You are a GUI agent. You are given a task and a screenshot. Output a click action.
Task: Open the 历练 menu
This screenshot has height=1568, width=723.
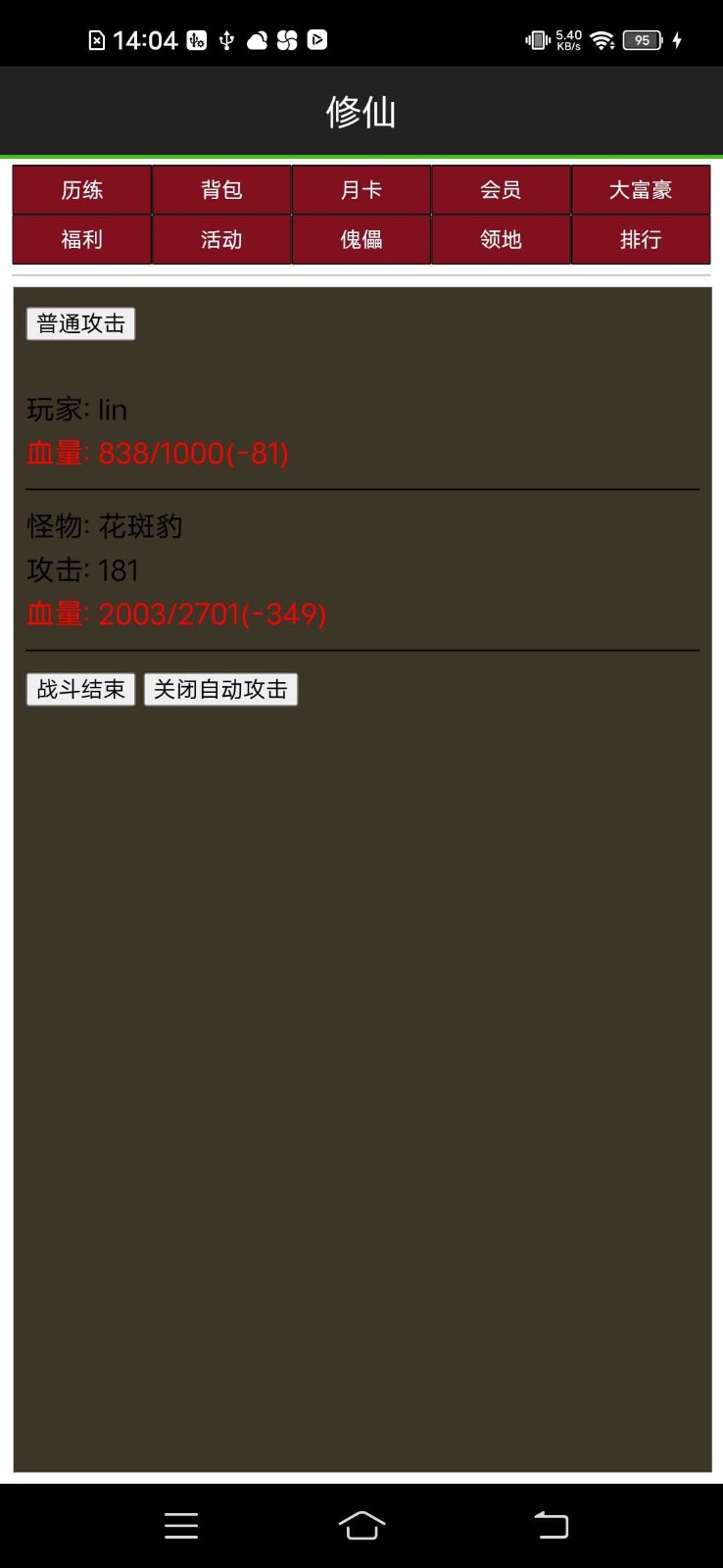(82, 190)
